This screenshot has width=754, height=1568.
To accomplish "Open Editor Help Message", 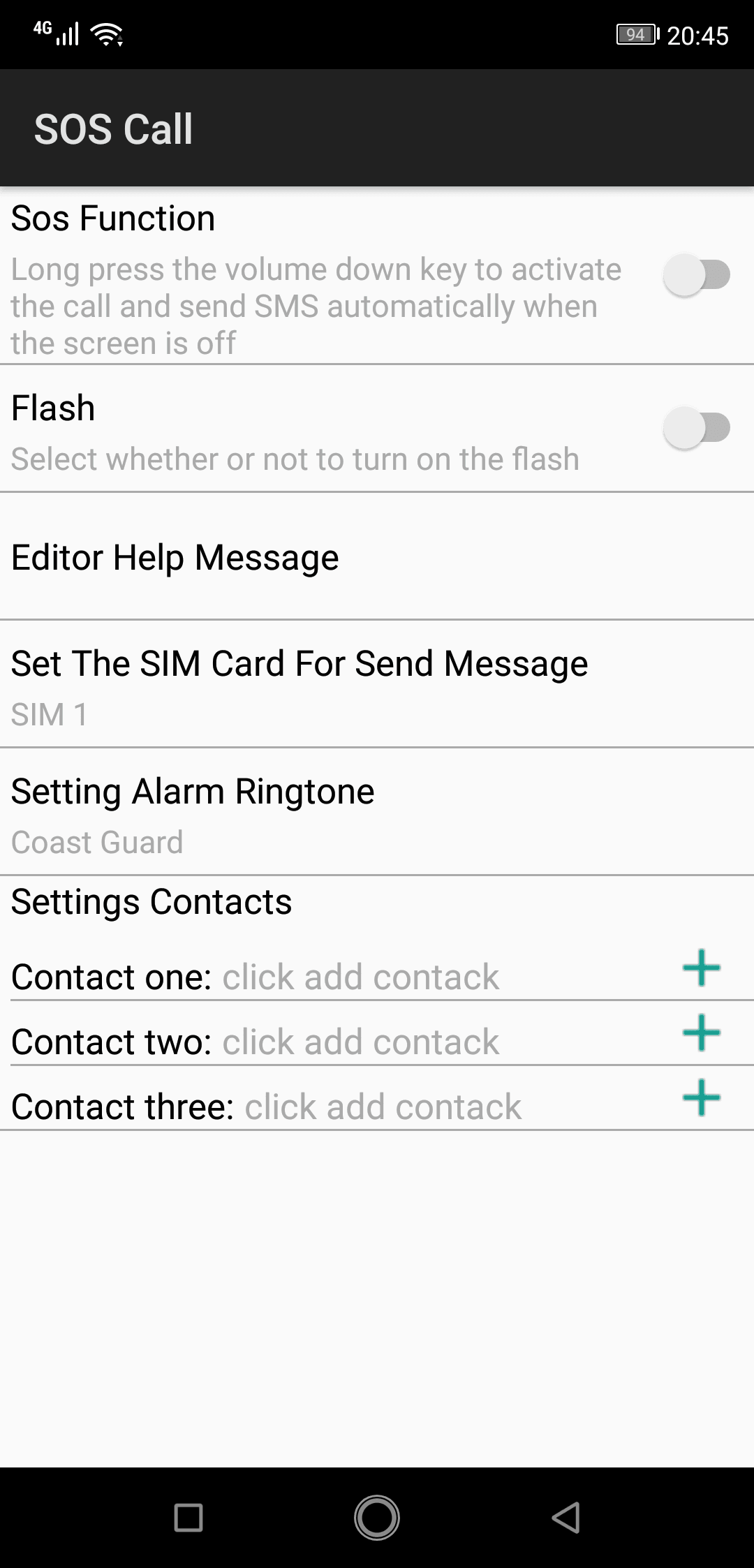I will (x=377, y=556).
